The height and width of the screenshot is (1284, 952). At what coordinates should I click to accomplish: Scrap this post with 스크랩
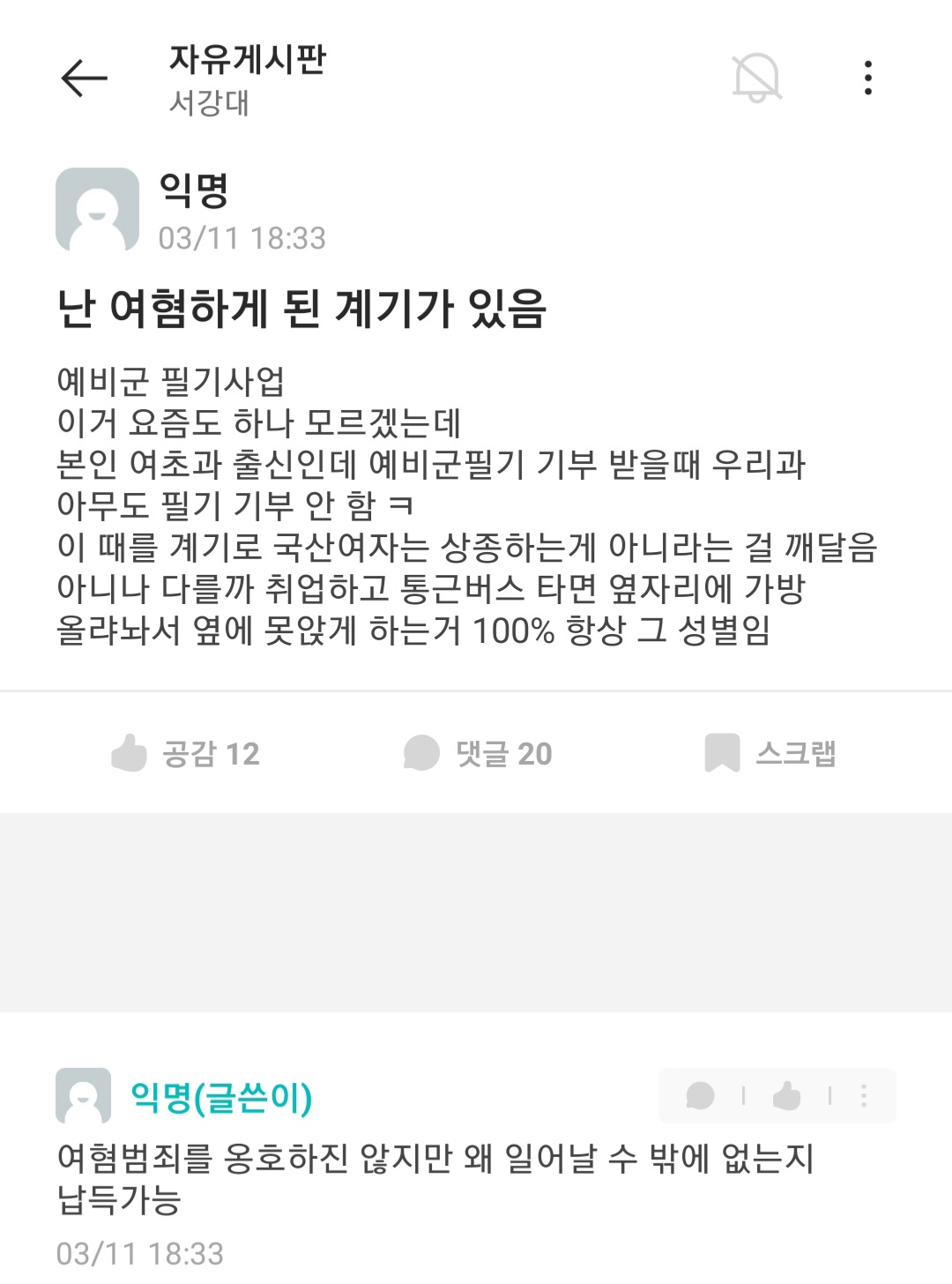point(770,753)
